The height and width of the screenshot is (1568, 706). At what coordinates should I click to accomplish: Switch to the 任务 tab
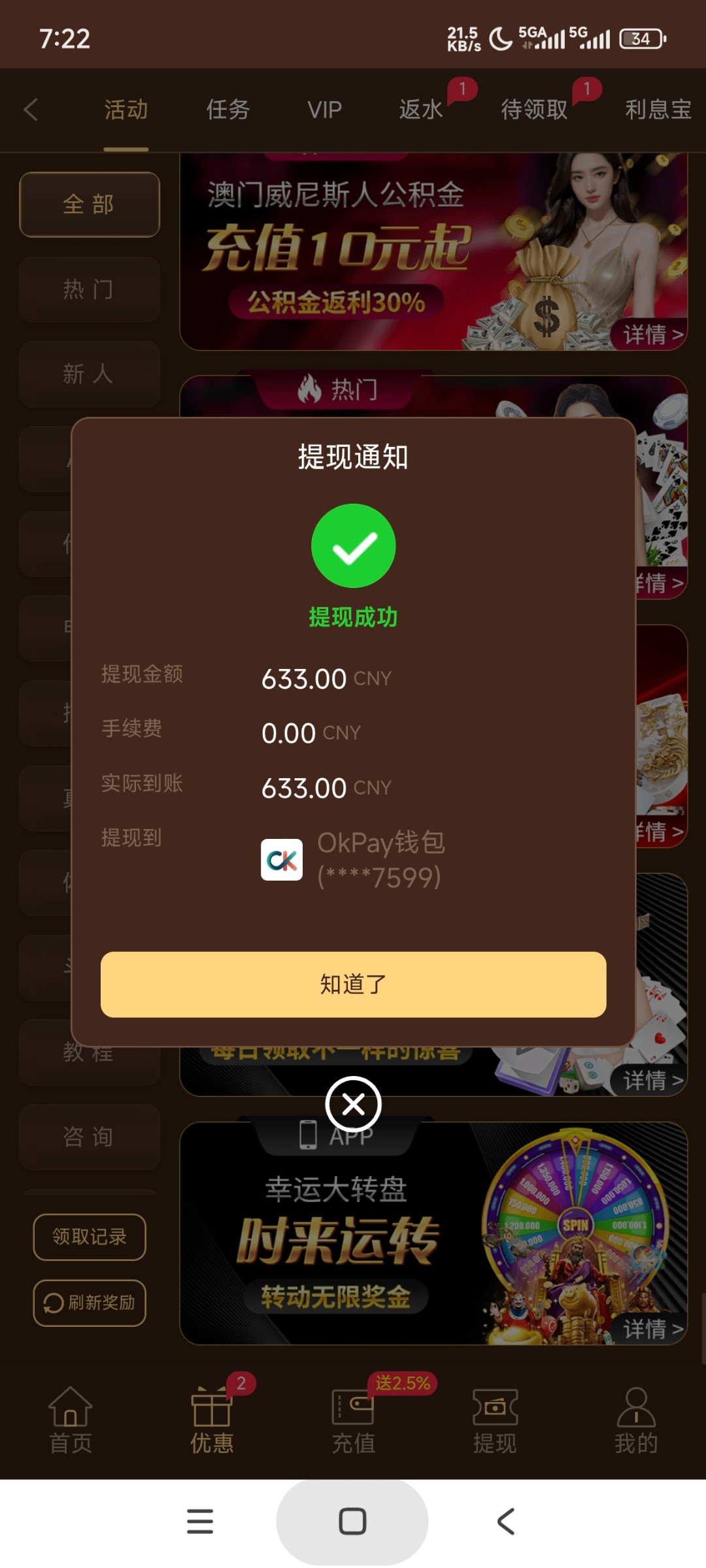coord(228,110)
